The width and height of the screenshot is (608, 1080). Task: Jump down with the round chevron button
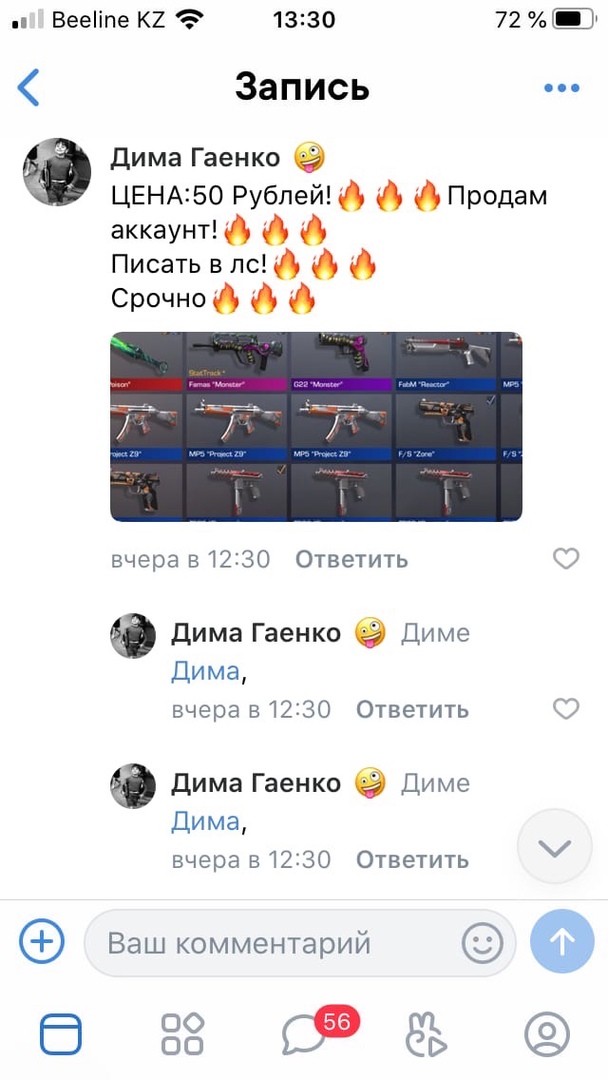pos(554,849)
